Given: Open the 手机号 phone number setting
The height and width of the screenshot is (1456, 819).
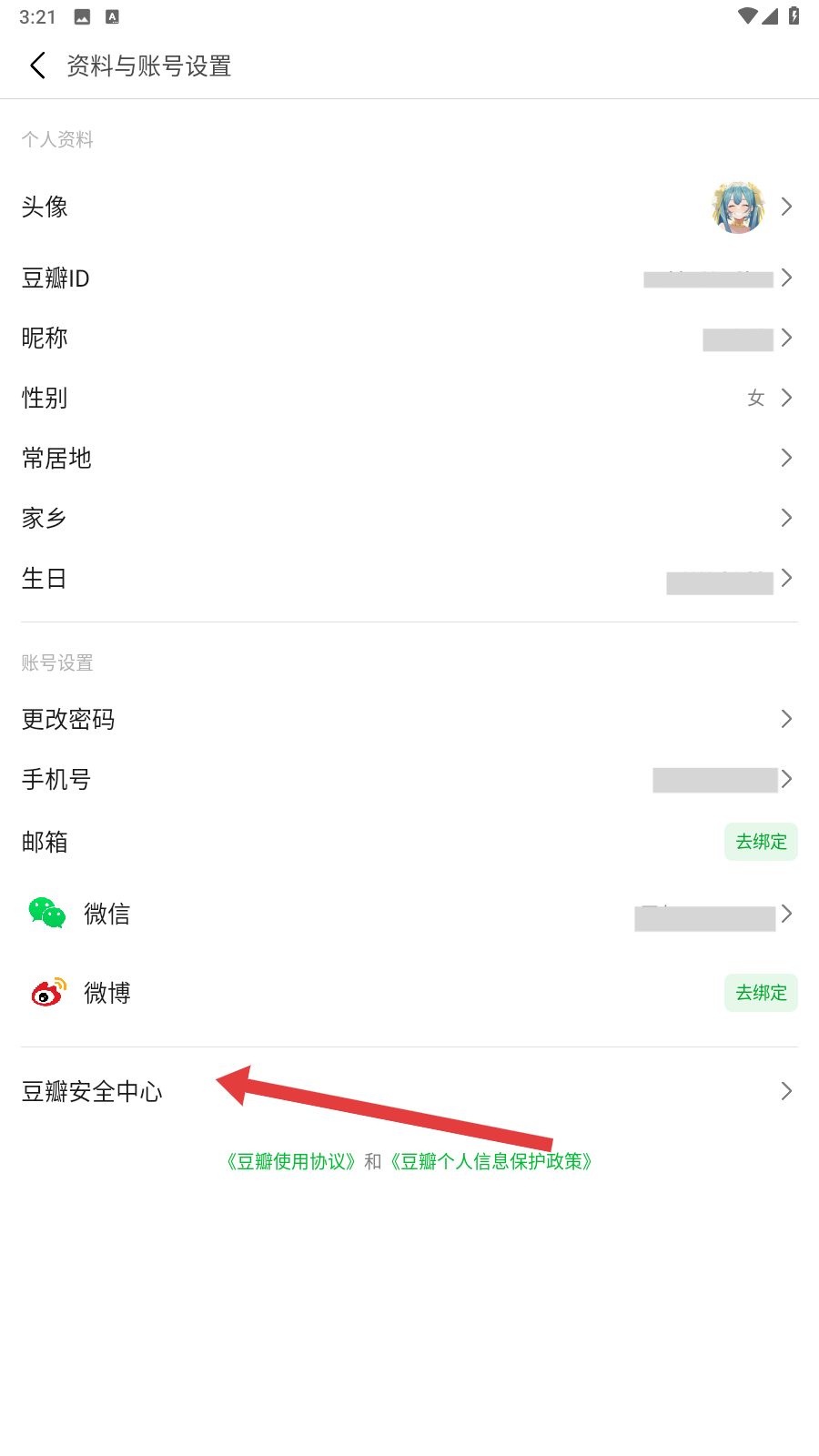Looking at the screenshot, I should (x=409, y=779).
